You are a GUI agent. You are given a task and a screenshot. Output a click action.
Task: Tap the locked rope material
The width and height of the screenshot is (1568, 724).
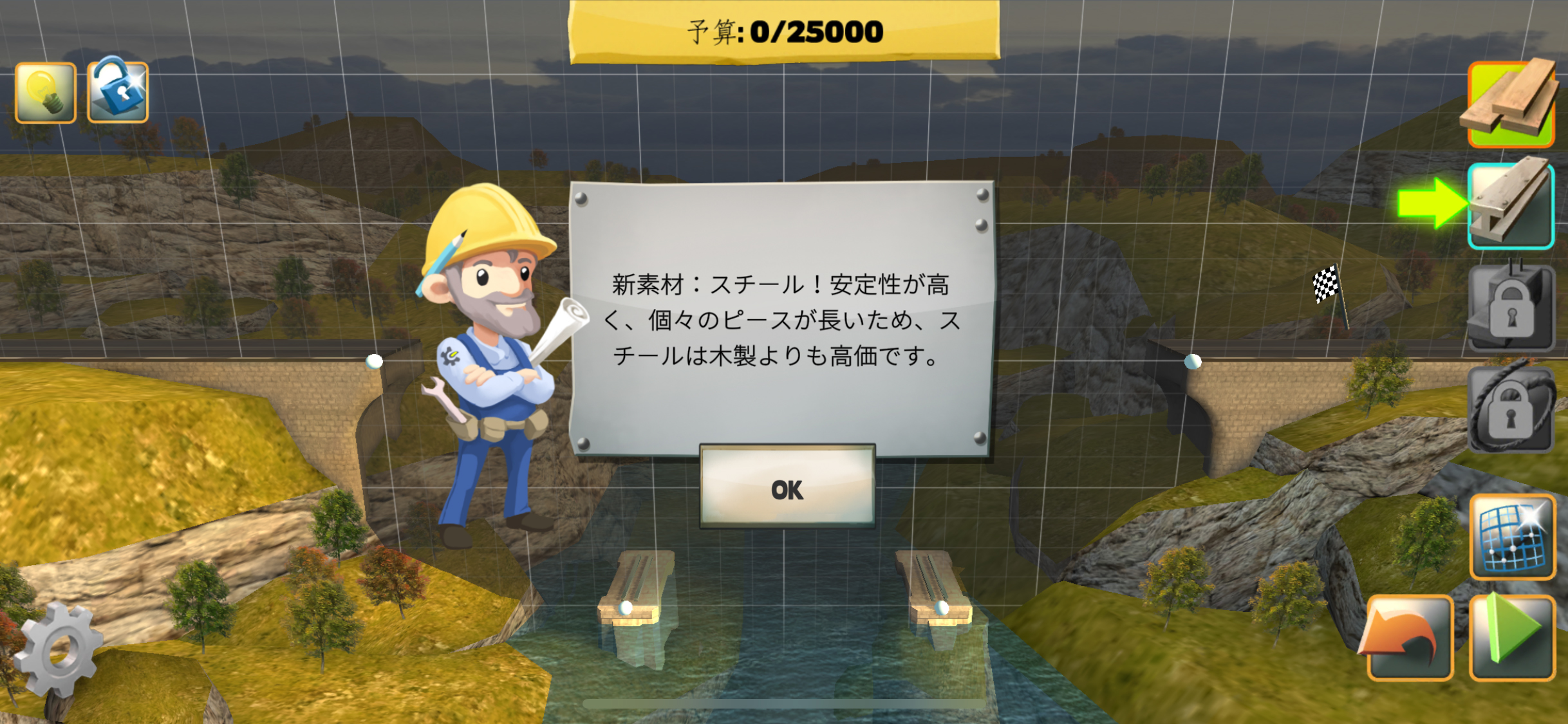pos(1511,410)
